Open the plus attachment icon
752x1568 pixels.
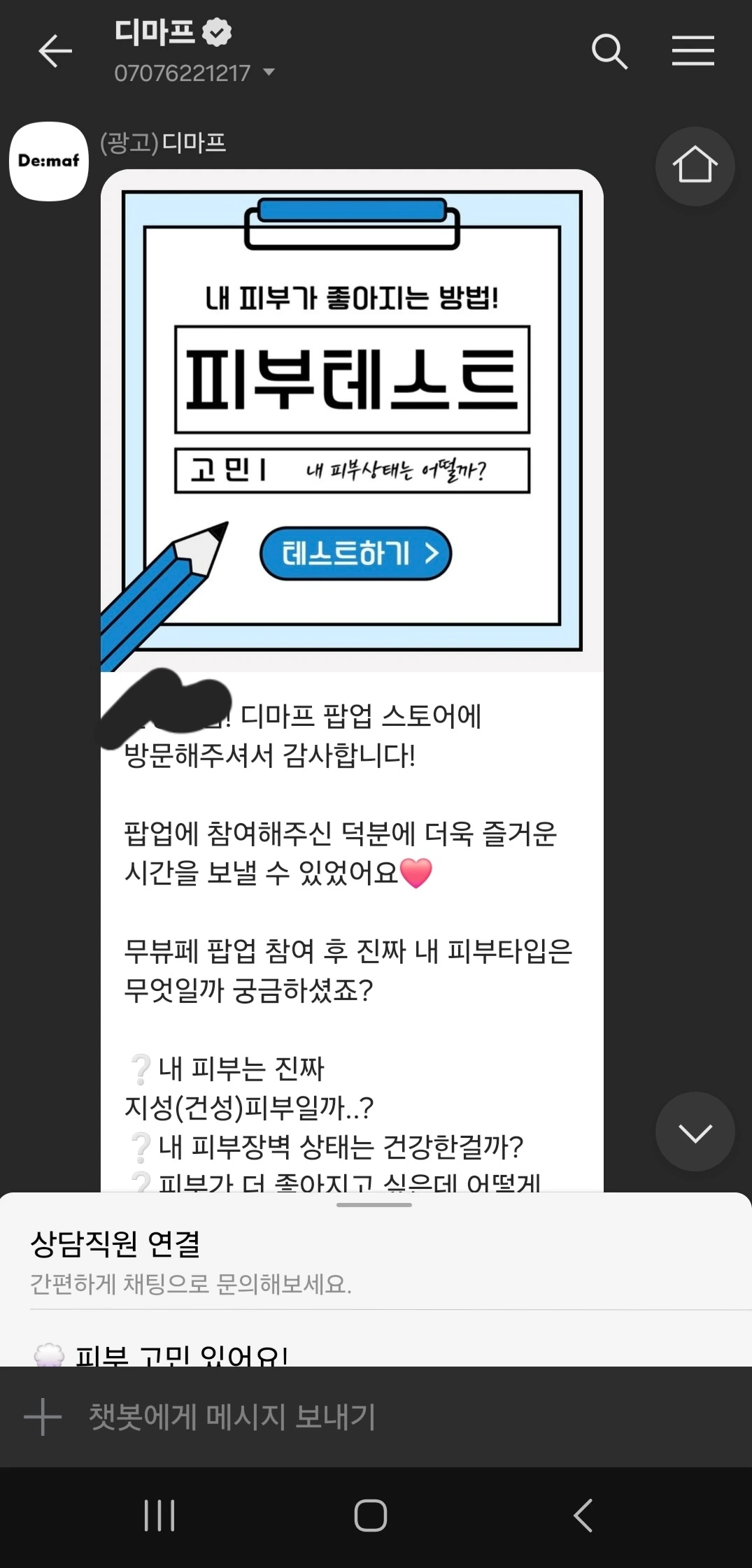coord(43,1417)
